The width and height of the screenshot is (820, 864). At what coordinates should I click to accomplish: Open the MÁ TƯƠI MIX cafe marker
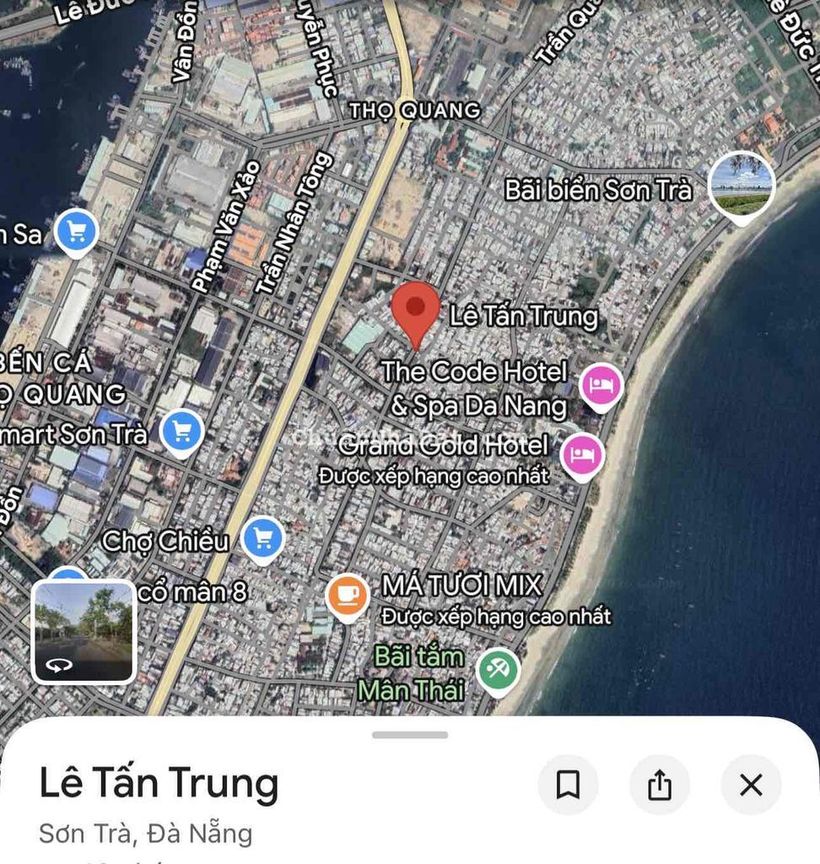click(x=348, y=595)
